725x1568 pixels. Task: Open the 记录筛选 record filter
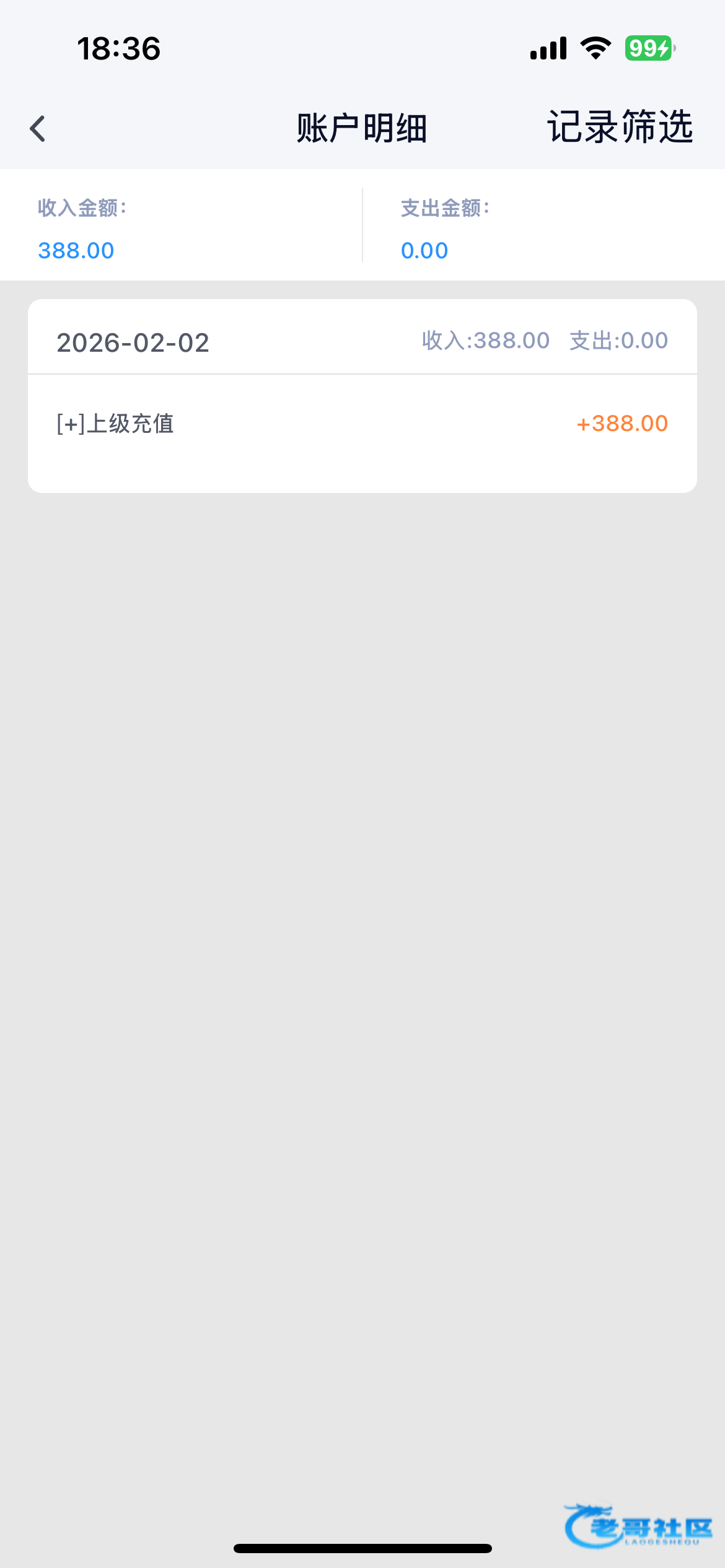[619, 128]
